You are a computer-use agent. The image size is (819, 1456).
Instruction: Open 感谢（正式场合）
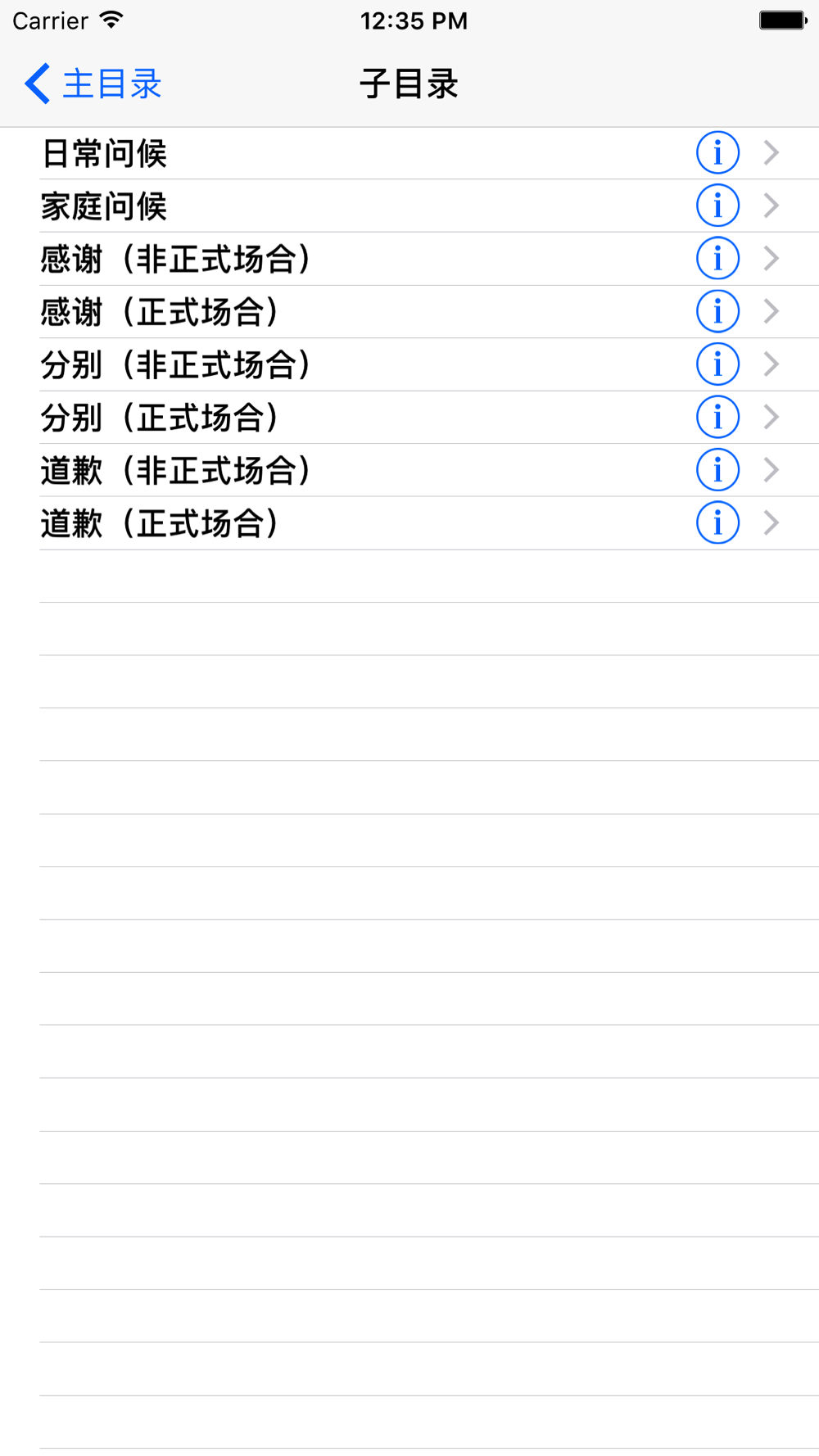point(409,311)
